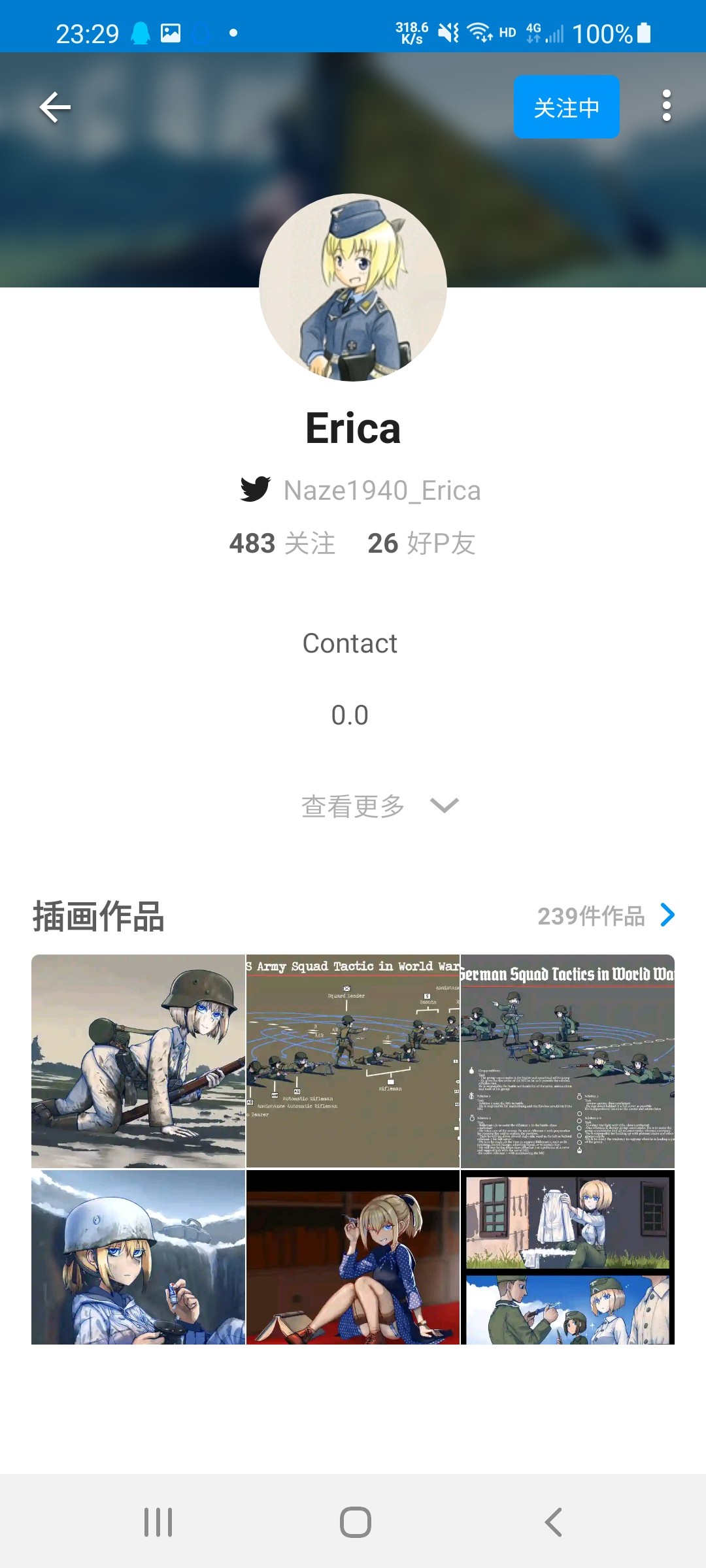View the 26 好P友 list
The height and width of the screenshot is (1568, 706).
(421, 543)
